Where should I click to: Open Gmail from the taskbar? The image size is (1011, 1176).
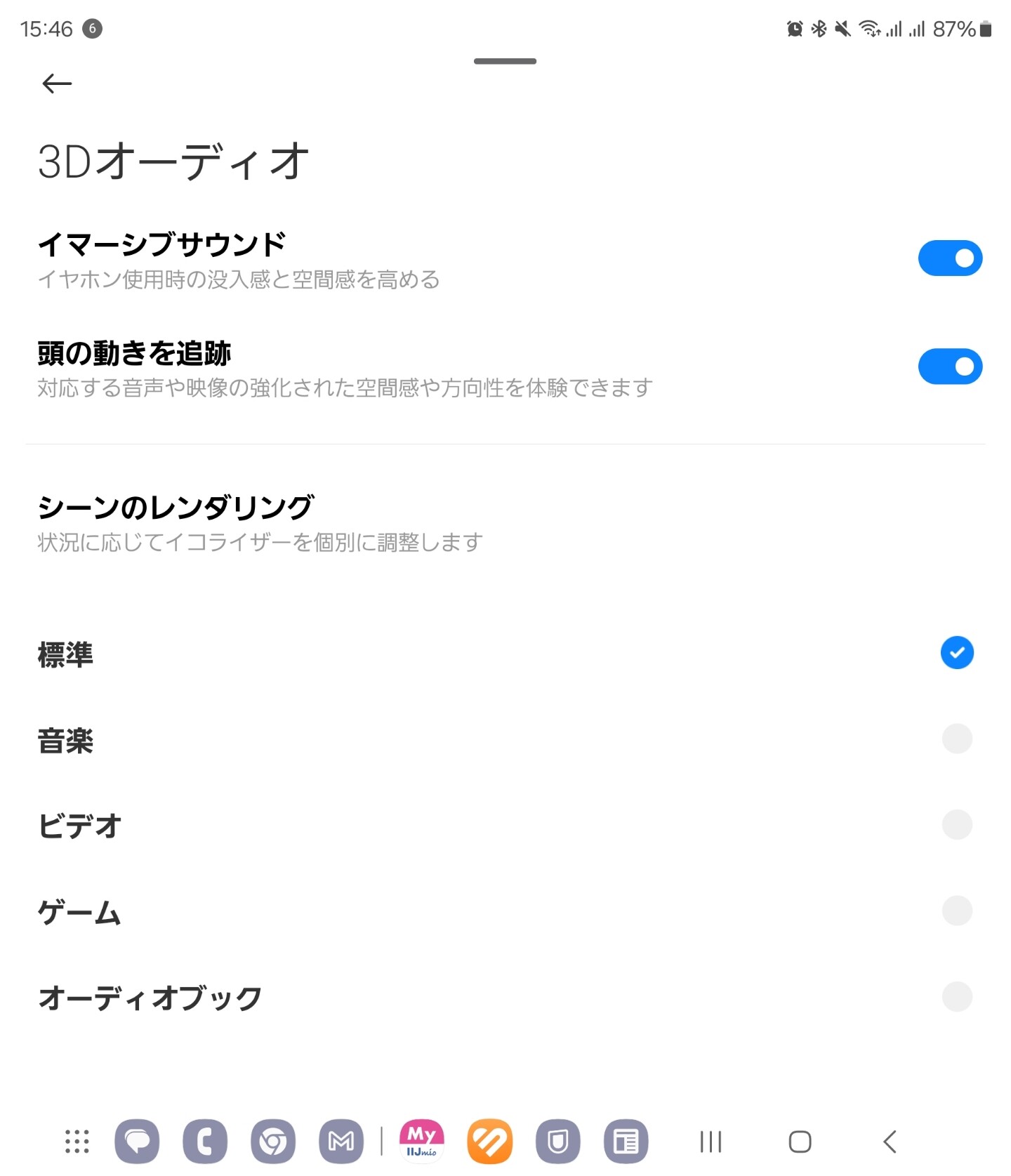341,1142
